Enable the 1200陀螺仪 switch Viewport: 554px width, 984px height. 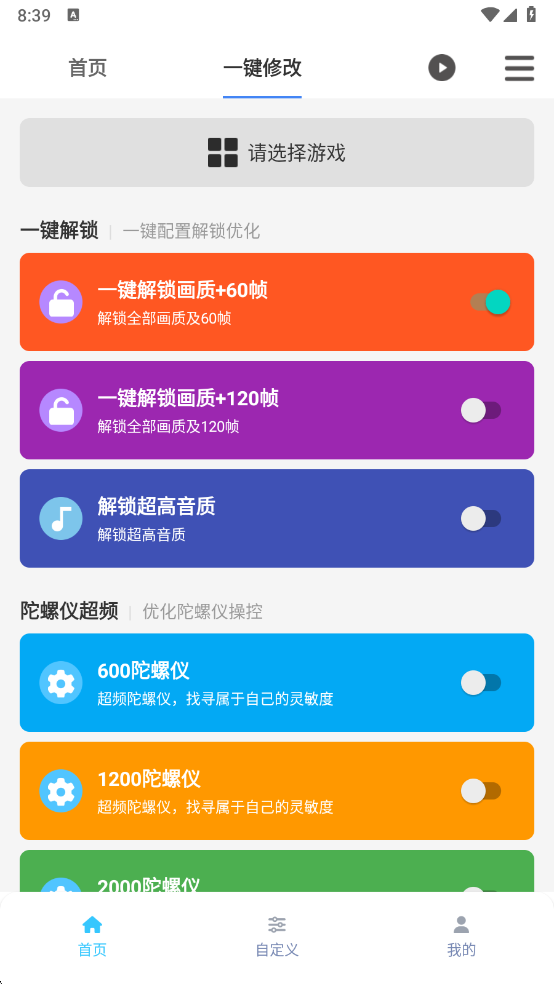point(481,791)
